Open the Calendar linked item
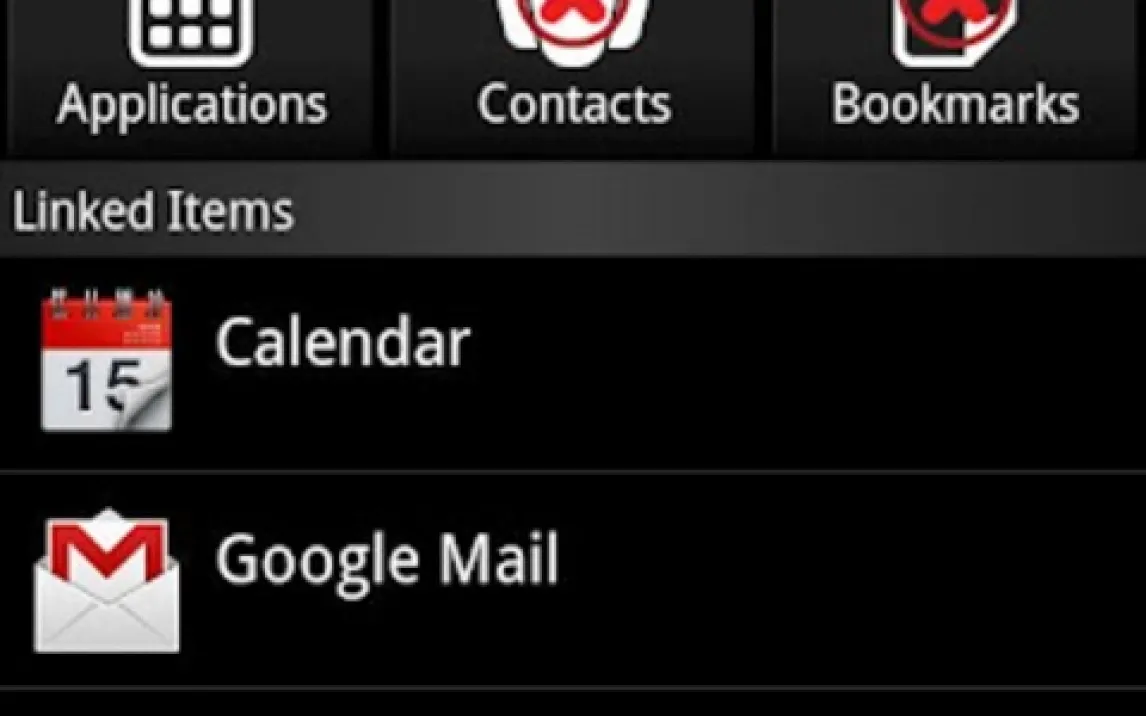Screen dimensions: 1146x716 [573, 363]
